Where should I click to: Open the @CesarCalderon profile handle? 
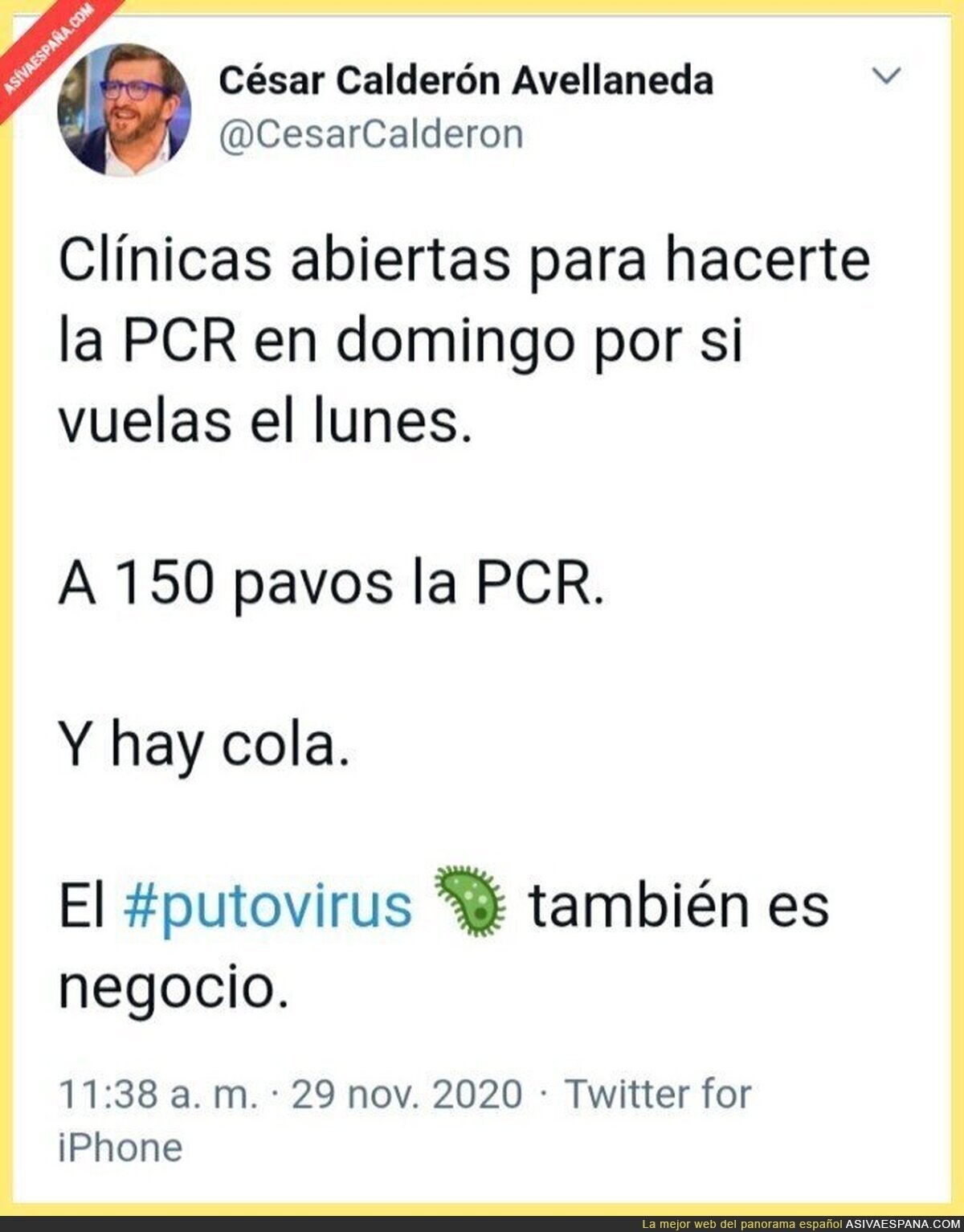tap(371, 134)
